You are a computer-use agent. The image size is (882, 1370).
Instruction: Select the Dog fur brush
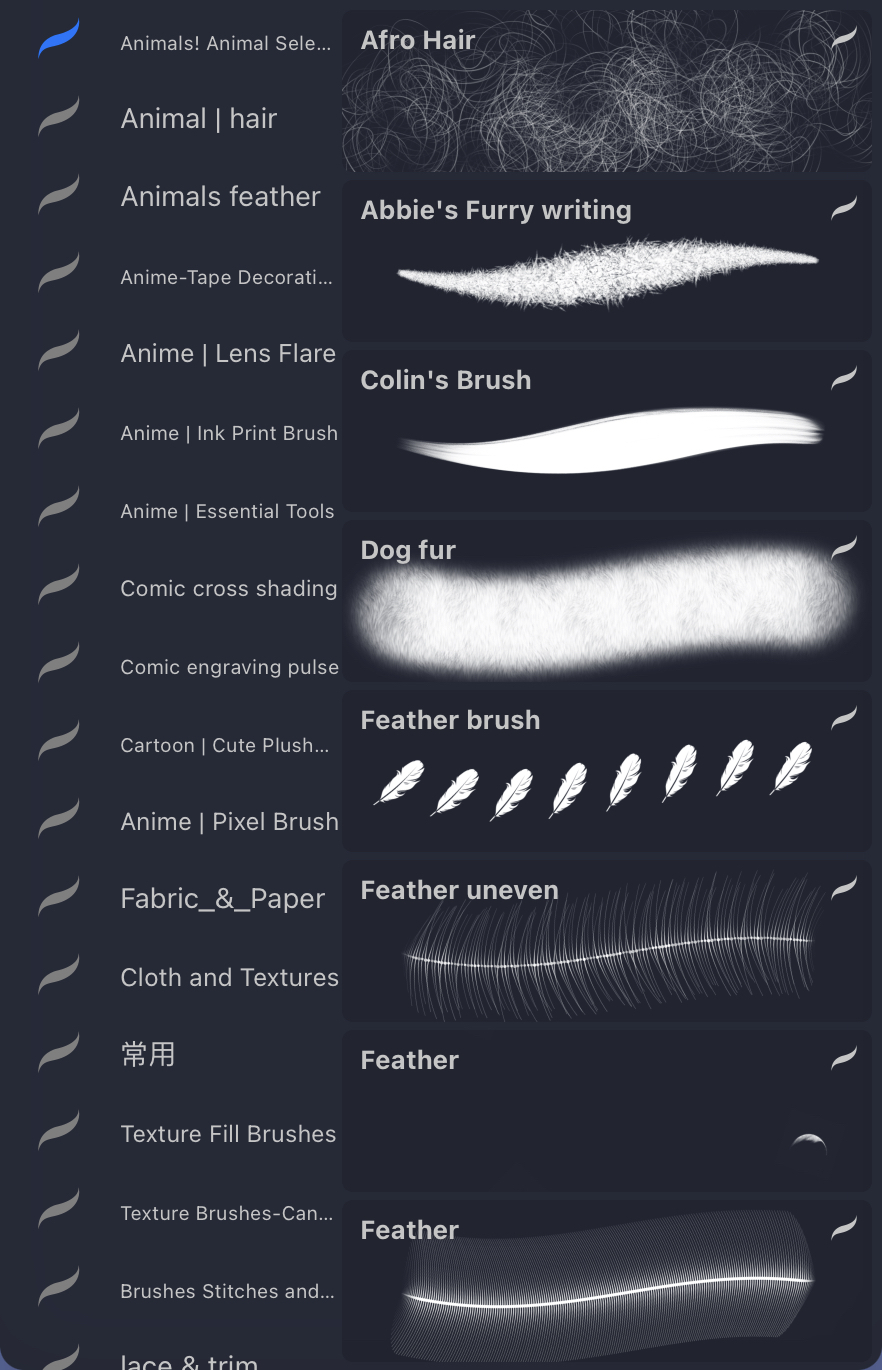606,600
